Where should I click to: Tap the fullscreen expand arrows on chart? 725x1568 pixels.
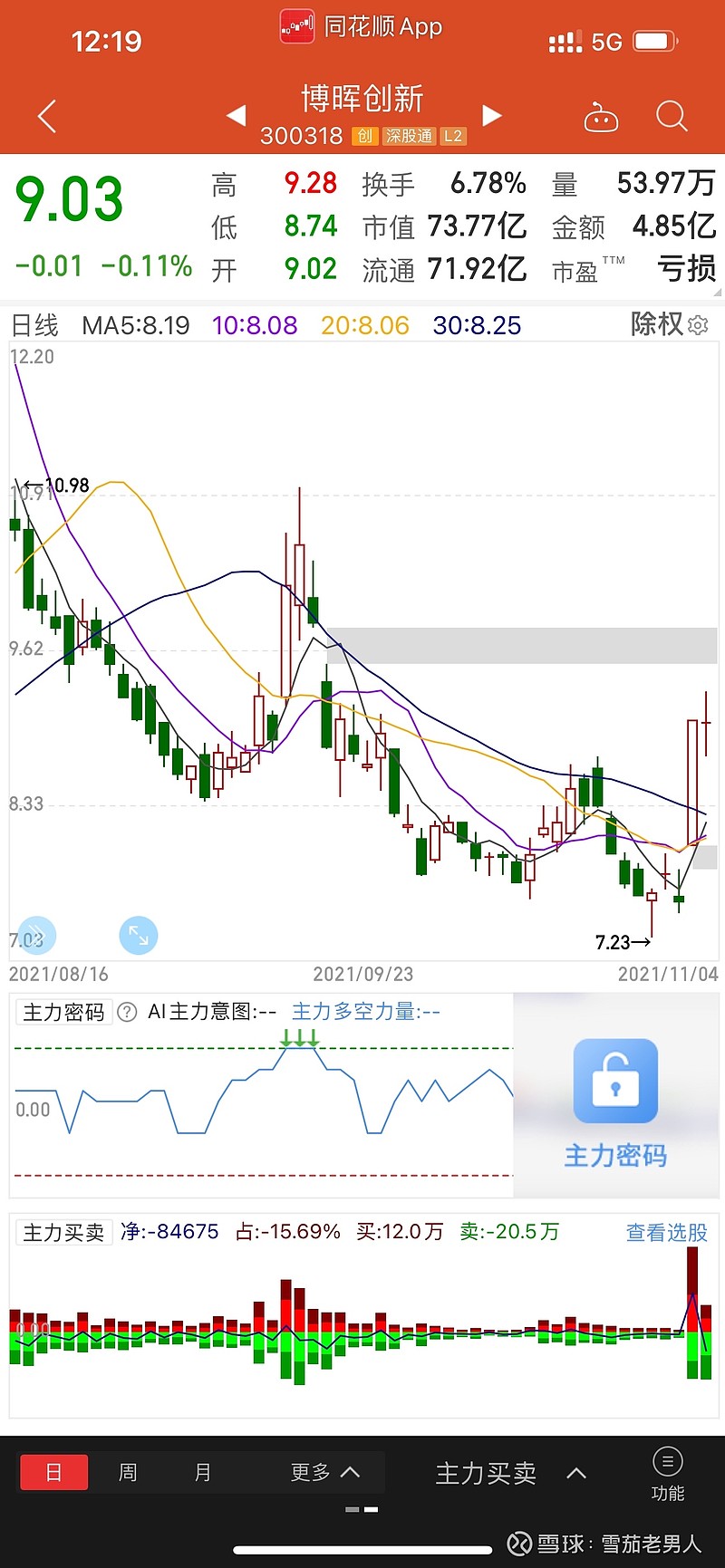click(x=139, y=935)
